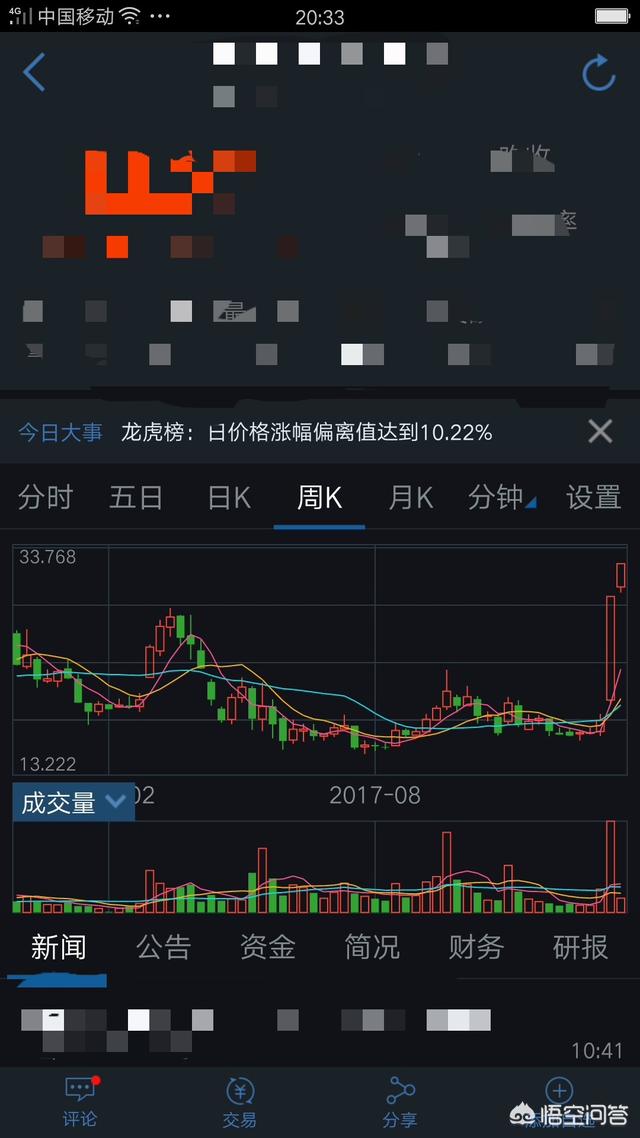The image size is (640, 1138).
Task: Expand the 分钟 interval options
Action: [501, 497]
